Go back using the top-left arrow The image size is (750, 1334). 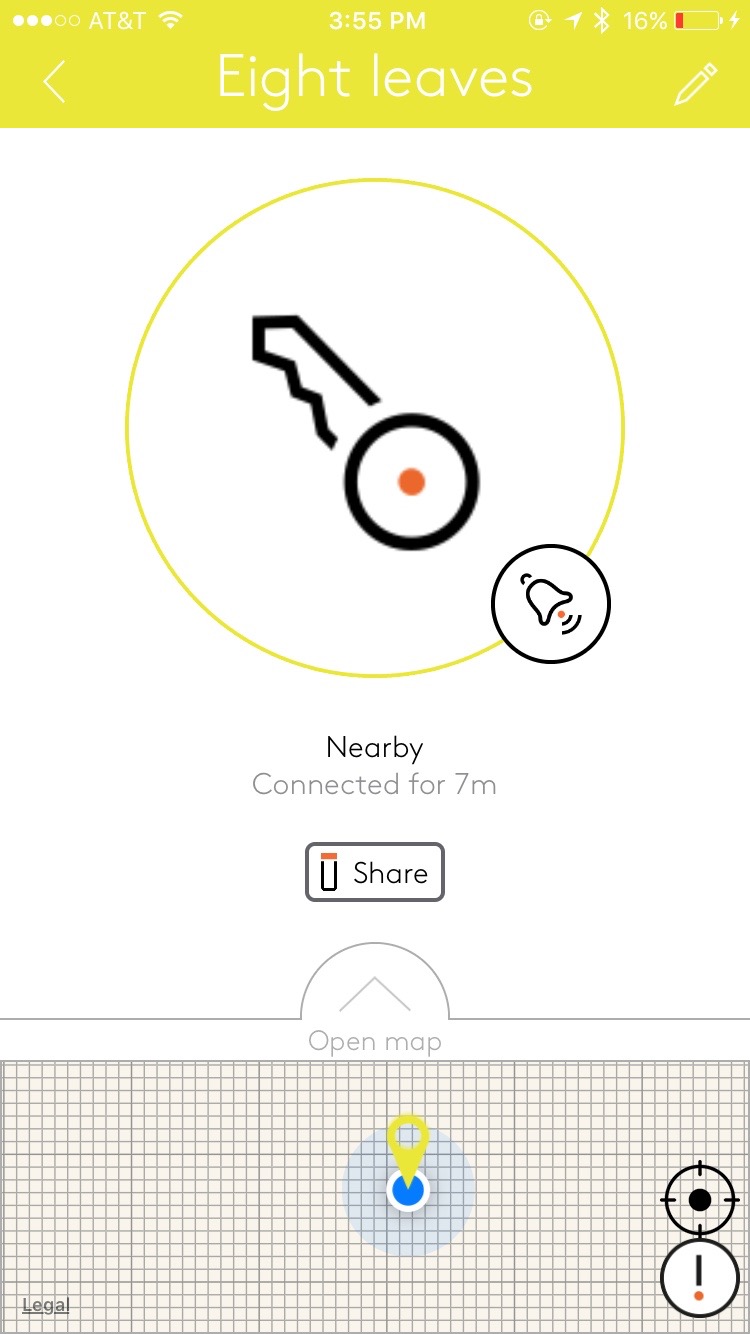click(55, 82)
